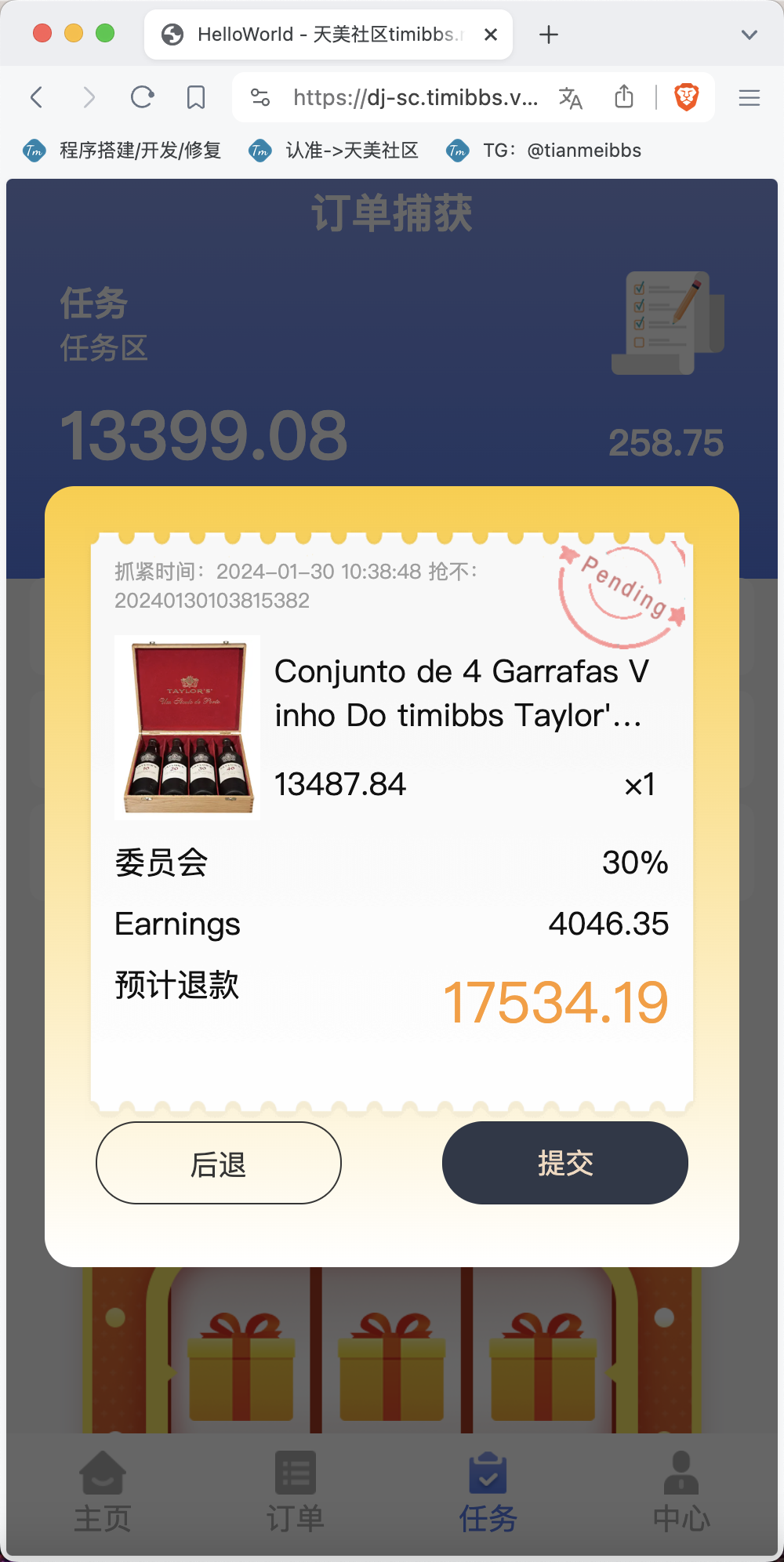Open 认准->天美社区 bookmark

pyautogui.click(x=335, y=151)
